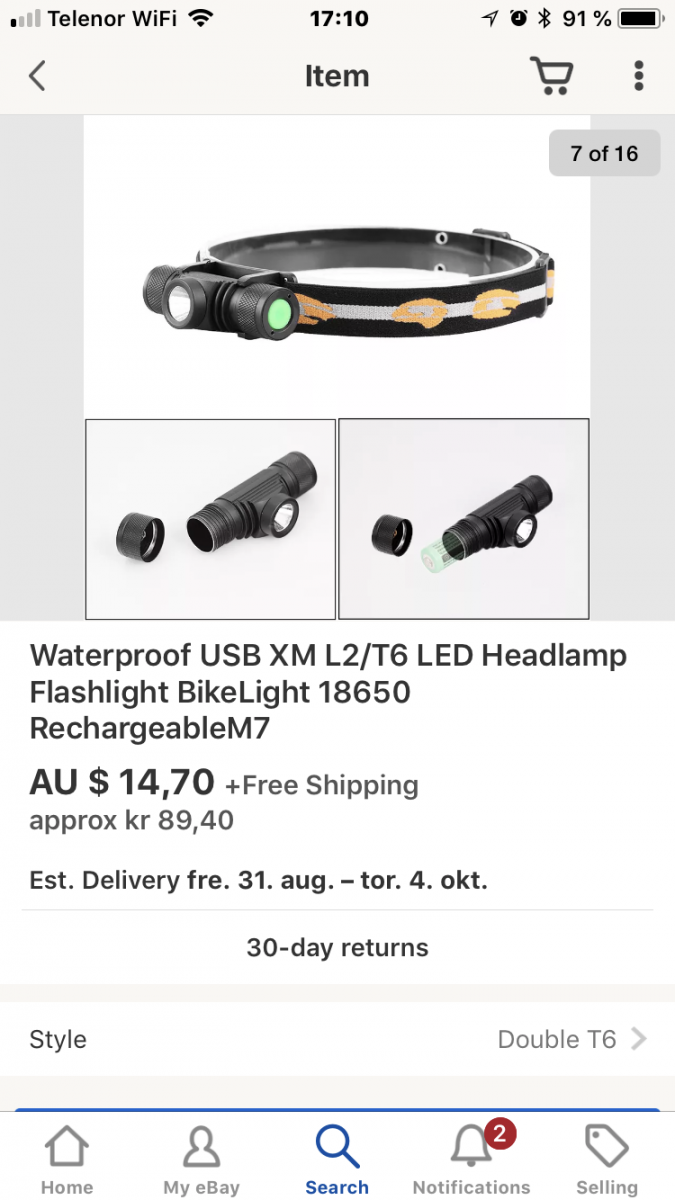675x1200 pixels.
Task: Switch to the Home tab
Action: [67, 1160]
